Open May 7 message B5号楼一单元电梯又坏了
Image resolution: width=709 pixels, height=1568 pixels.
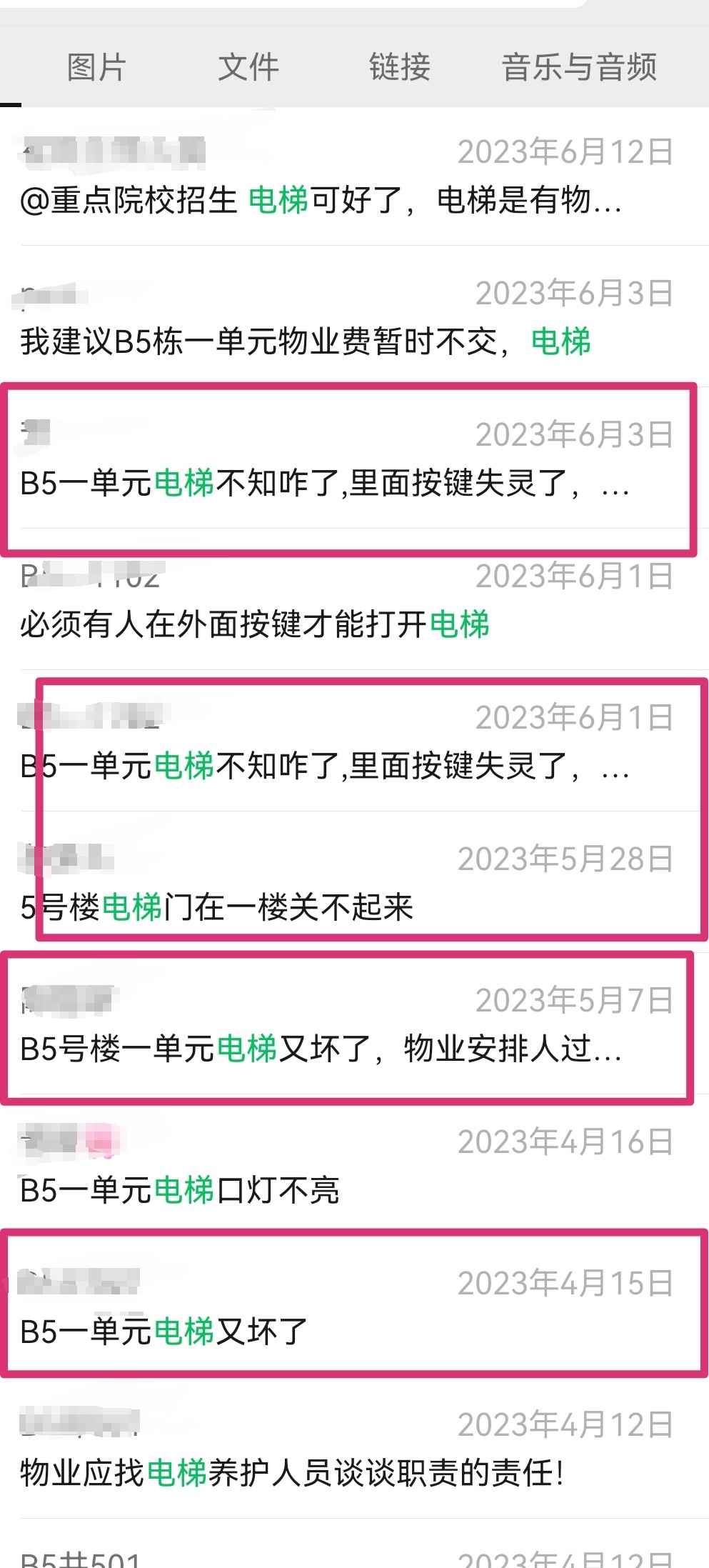(321, 1048)
